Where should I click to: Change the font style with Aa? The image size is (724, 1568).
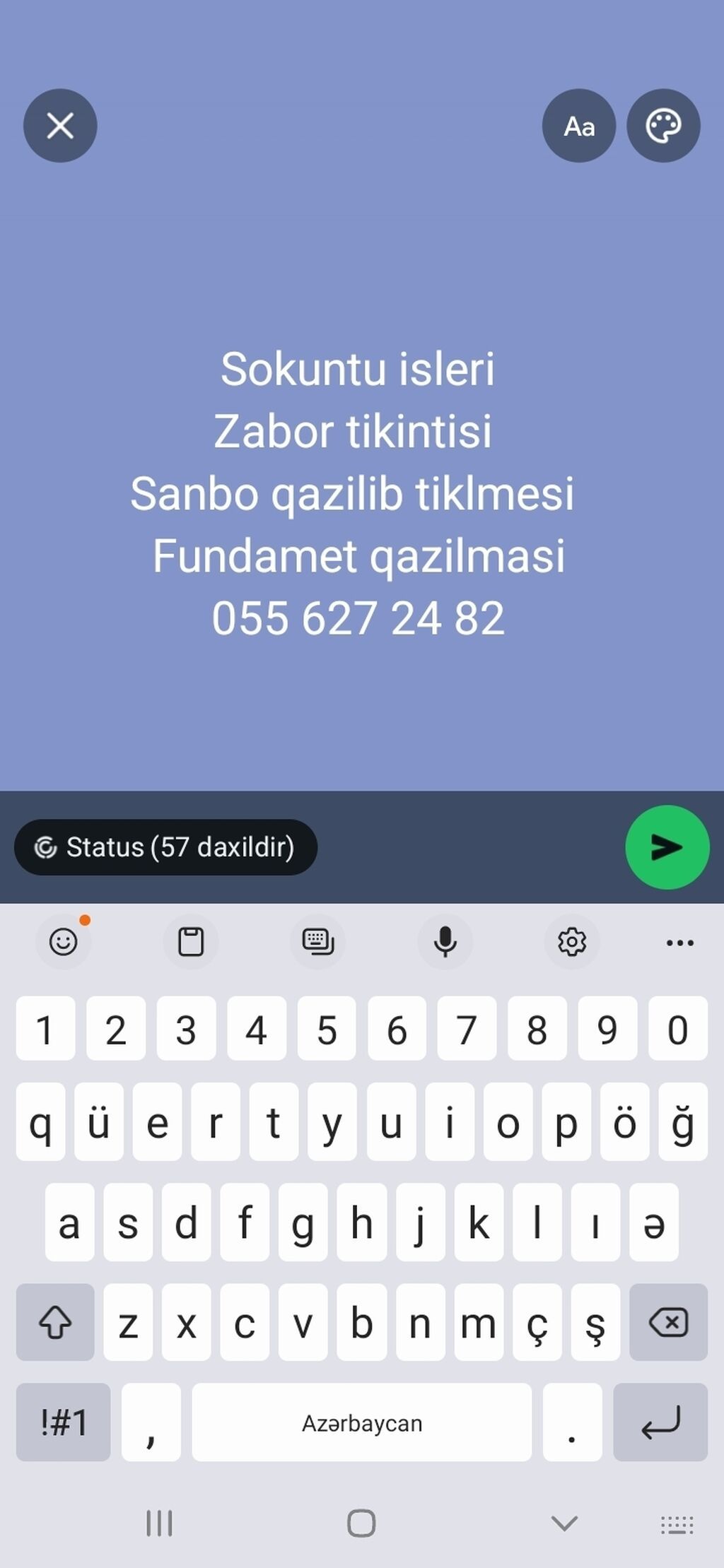pyautogui.click(x=578, y=126)
